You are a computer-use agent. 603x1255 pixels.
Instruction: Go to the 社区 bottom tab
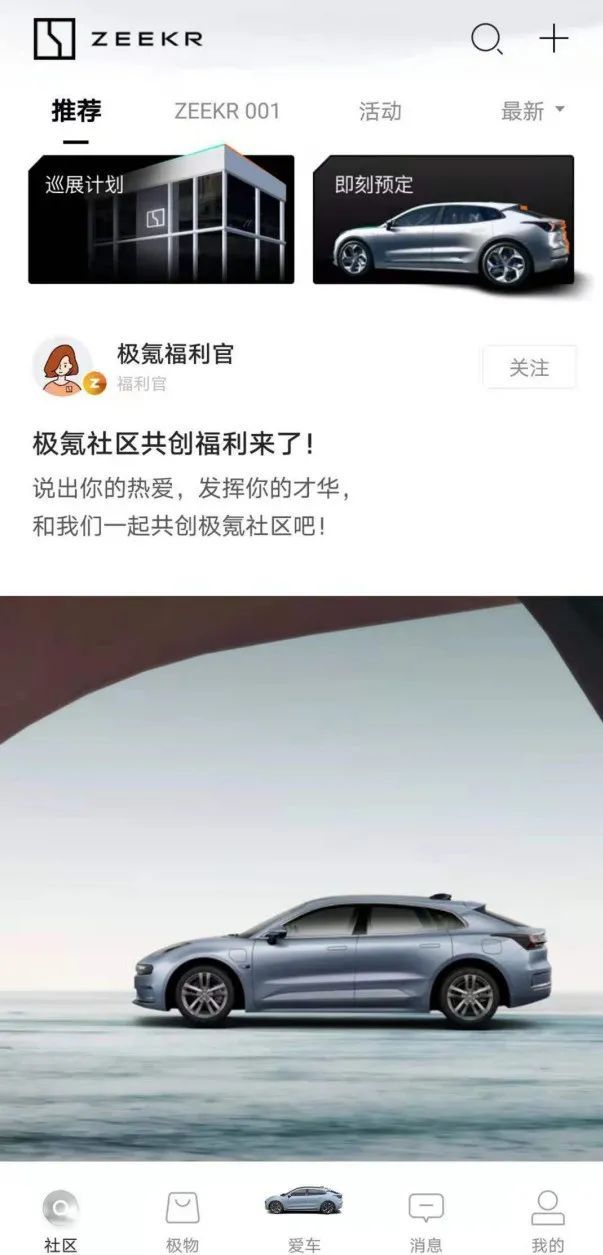[61, 1220]
